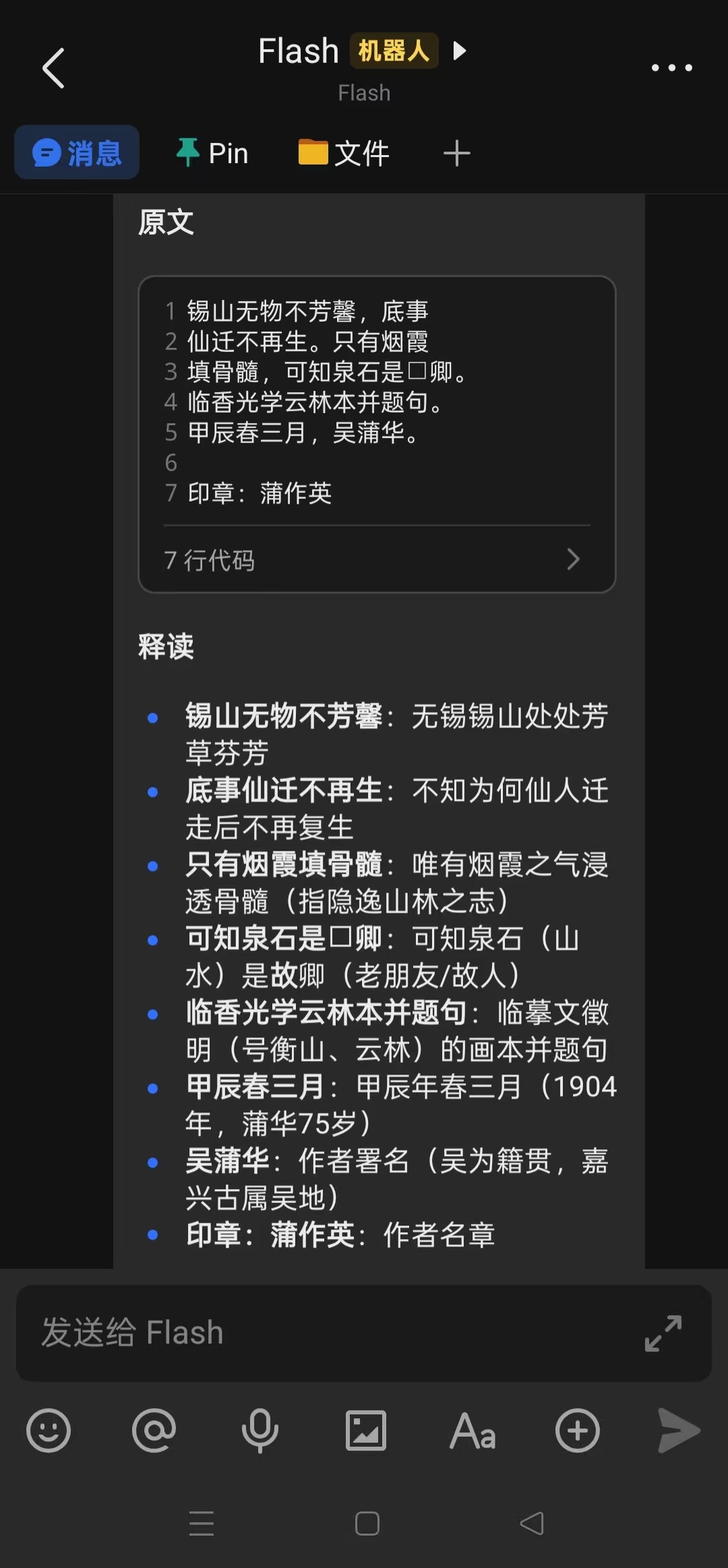Screen dimensions: 728x1568
Task: Switch to the 文件 tab
Action: tap(344, 152)
